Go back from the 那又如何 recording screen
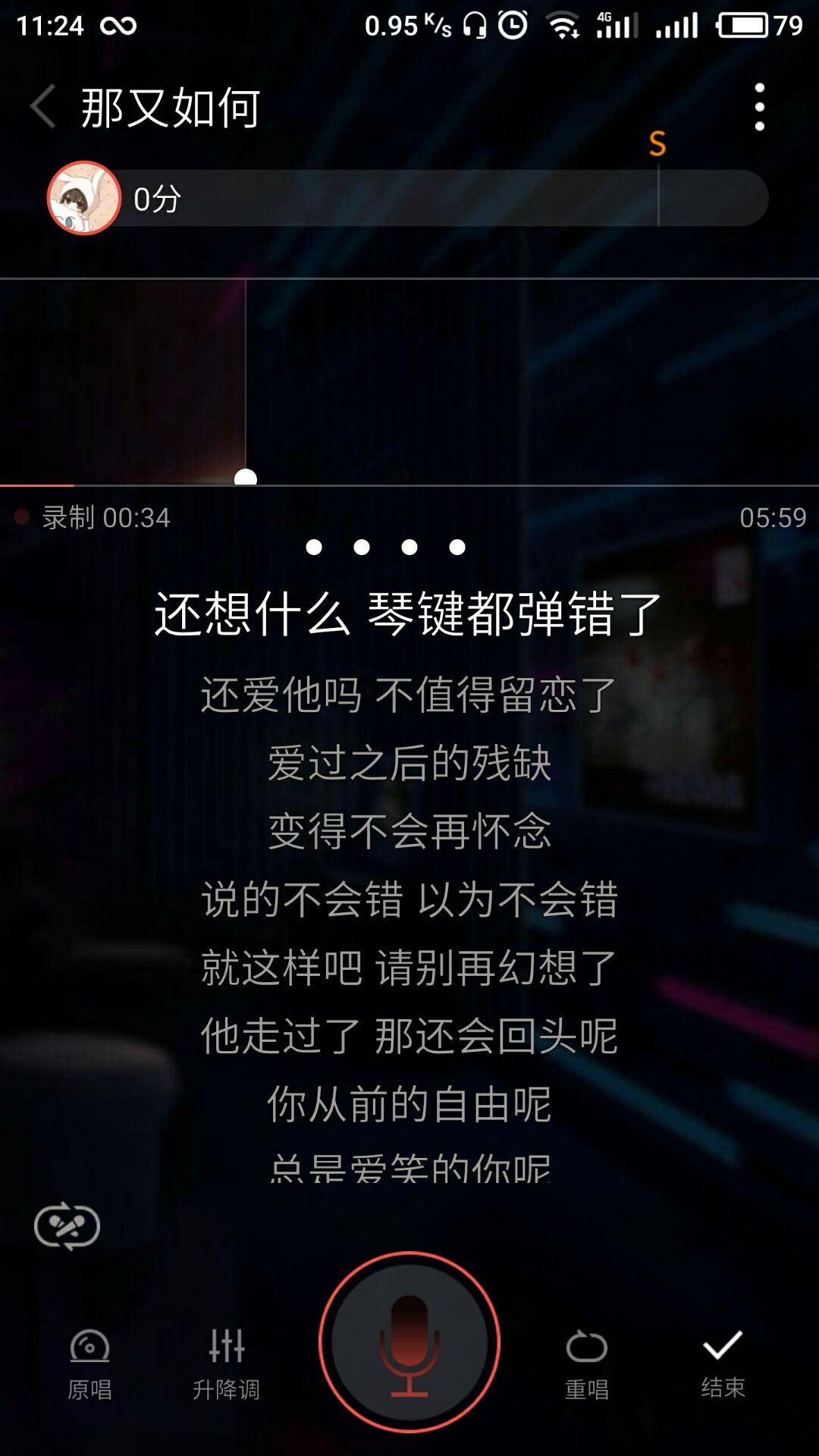Image resolution: width=819 pixels, height=1456 pixels. [44, 107]
